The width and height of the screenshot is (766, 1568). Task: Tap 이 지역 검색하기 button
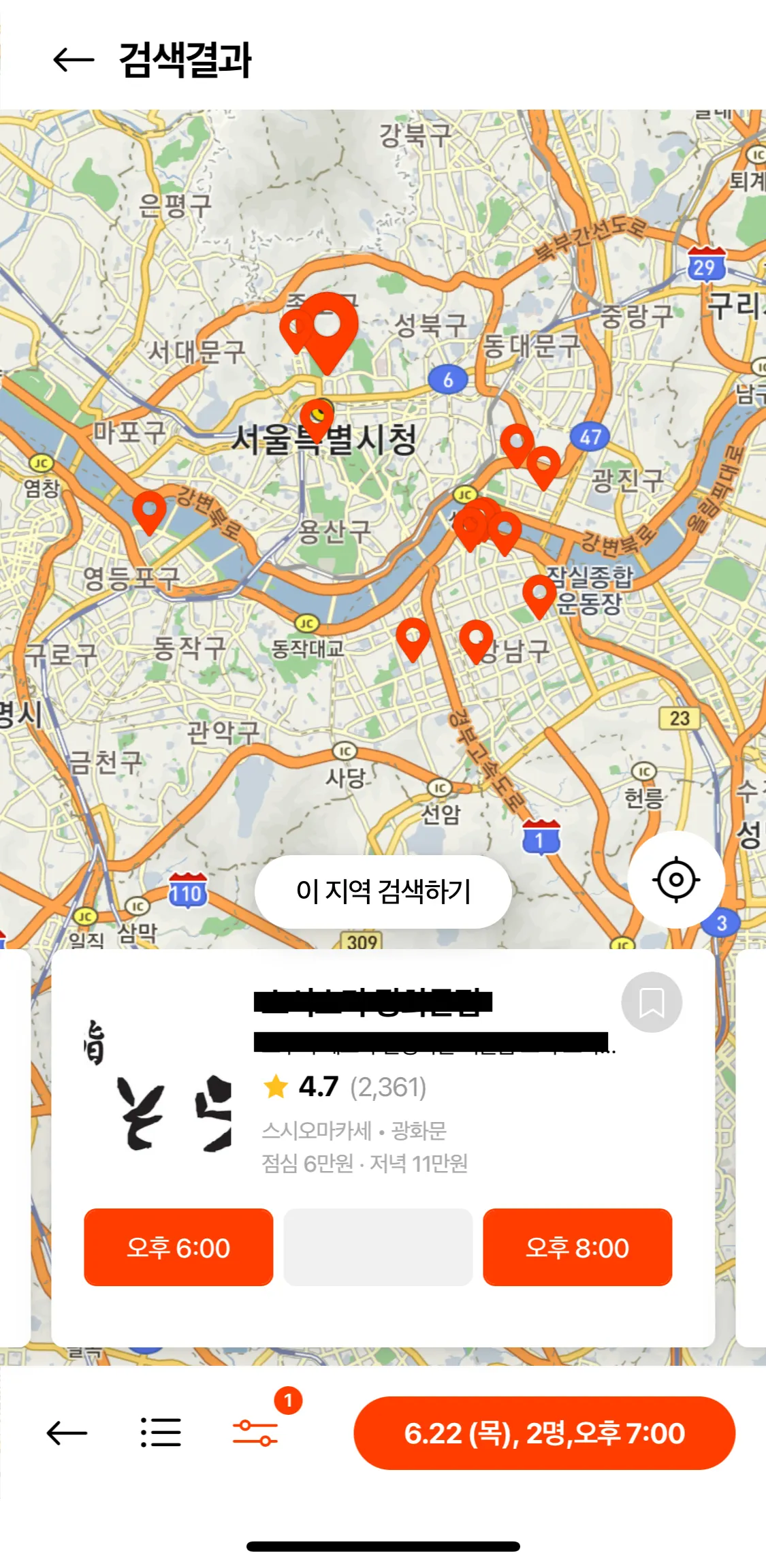tap(383, 891)
